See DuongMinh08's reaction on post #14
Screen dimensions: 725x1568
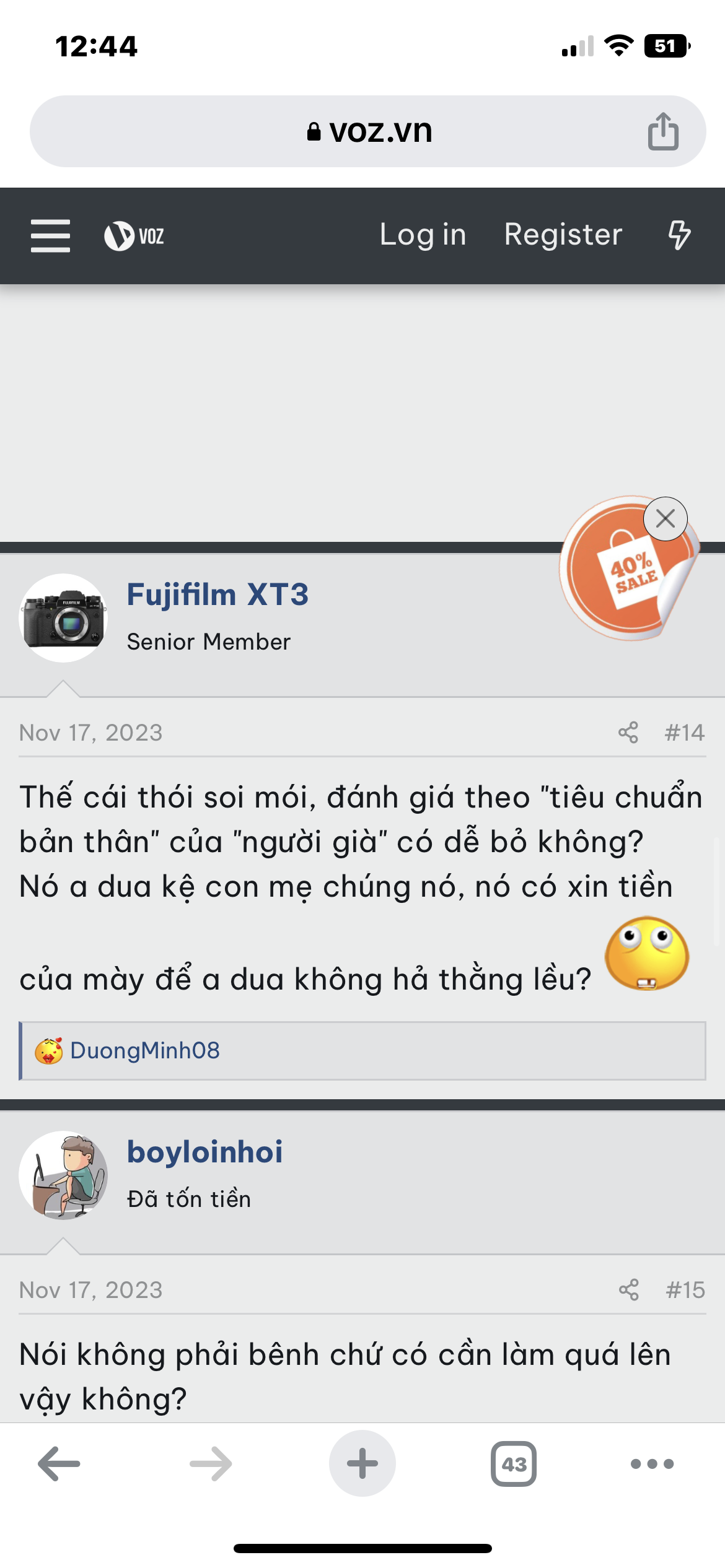coord(145,1051)
